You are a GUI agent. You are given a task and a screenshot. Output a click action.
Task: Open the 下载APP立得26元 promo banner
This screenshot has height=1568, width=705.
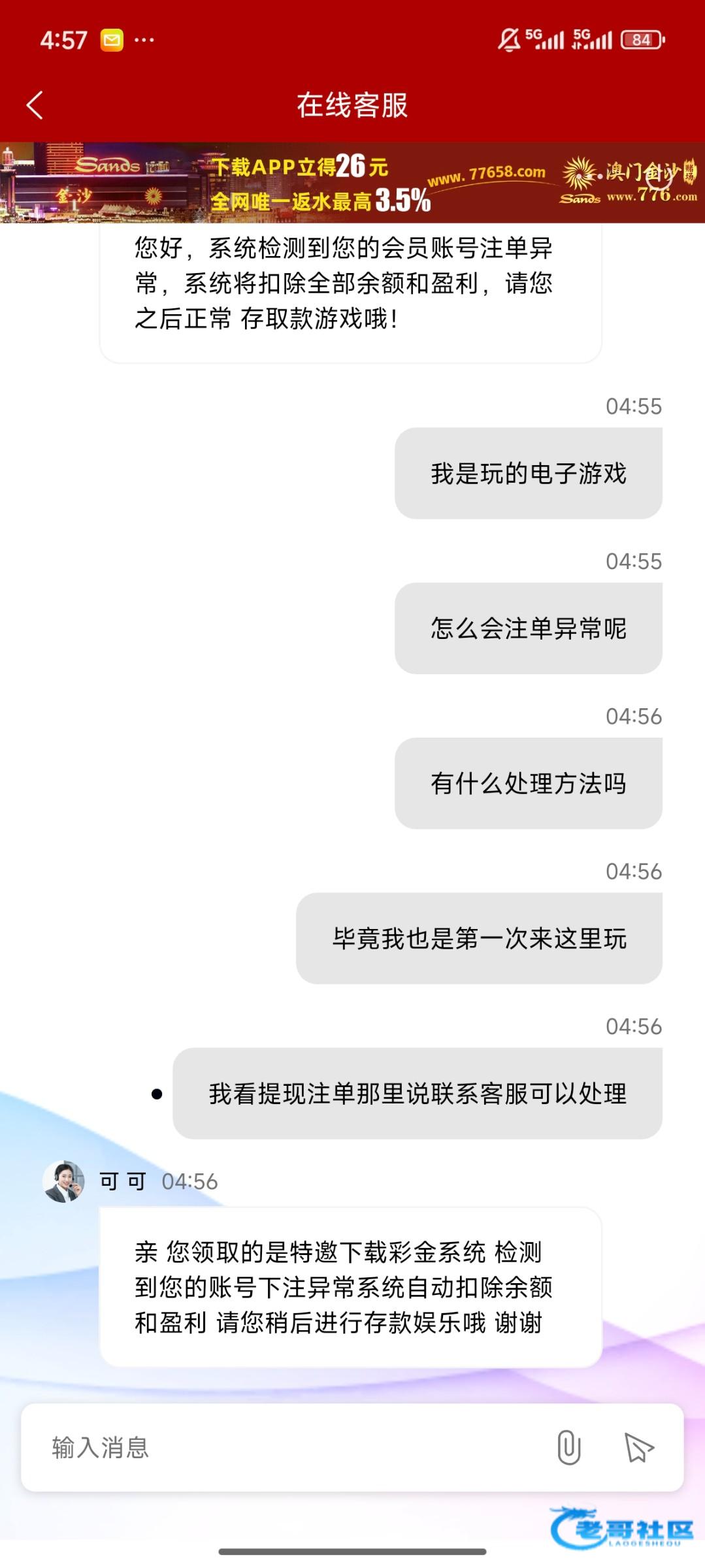[352, 183]
